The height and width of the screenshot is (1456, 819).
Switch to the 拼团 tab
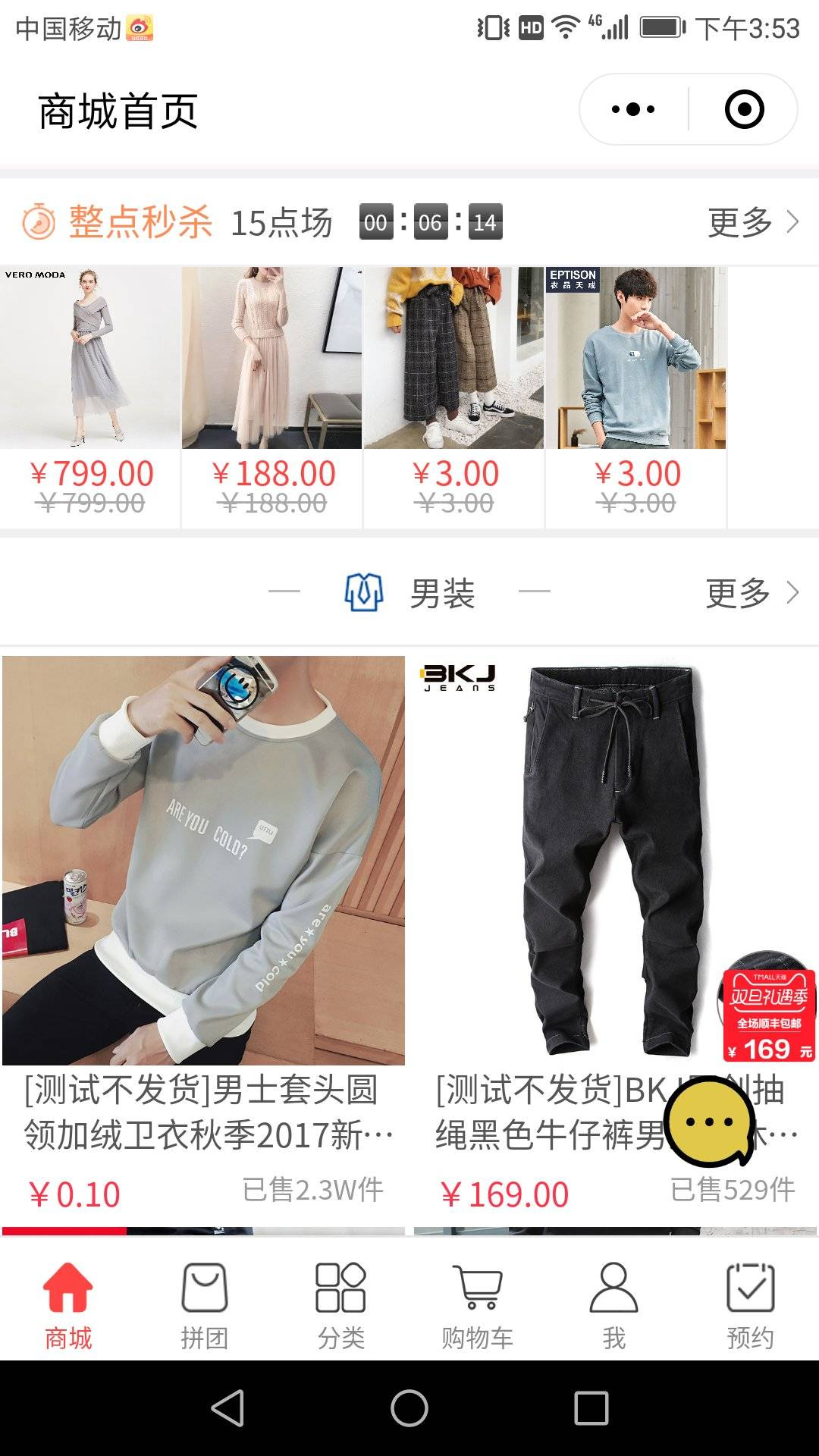pyautogui.click(x=204, y=1305)
